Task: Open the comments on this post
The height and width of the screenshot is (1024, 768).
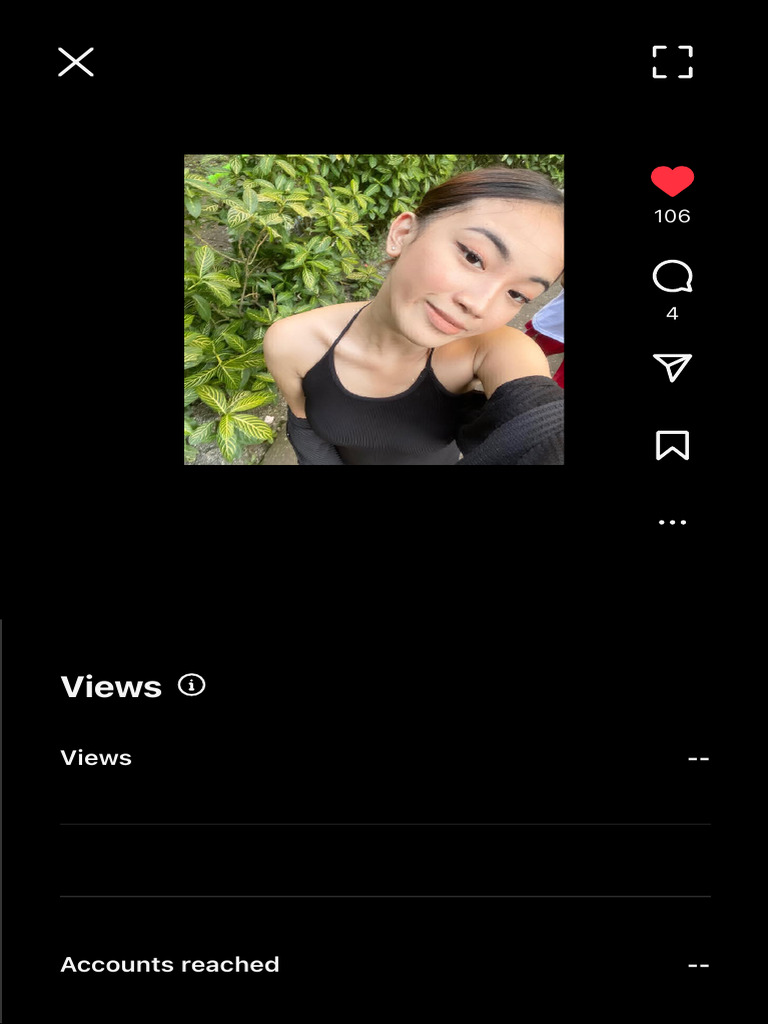Action: pyautogui.click(x=672, y=276)
